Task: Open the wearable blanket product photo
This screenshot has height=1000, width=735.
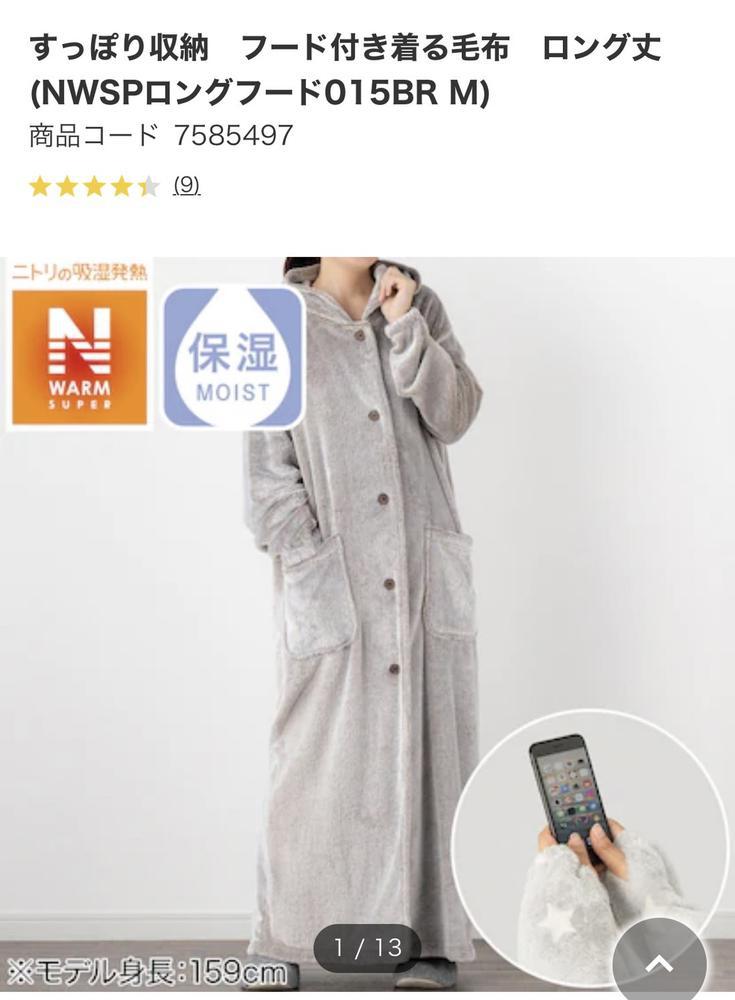Action: coord(368,600)
